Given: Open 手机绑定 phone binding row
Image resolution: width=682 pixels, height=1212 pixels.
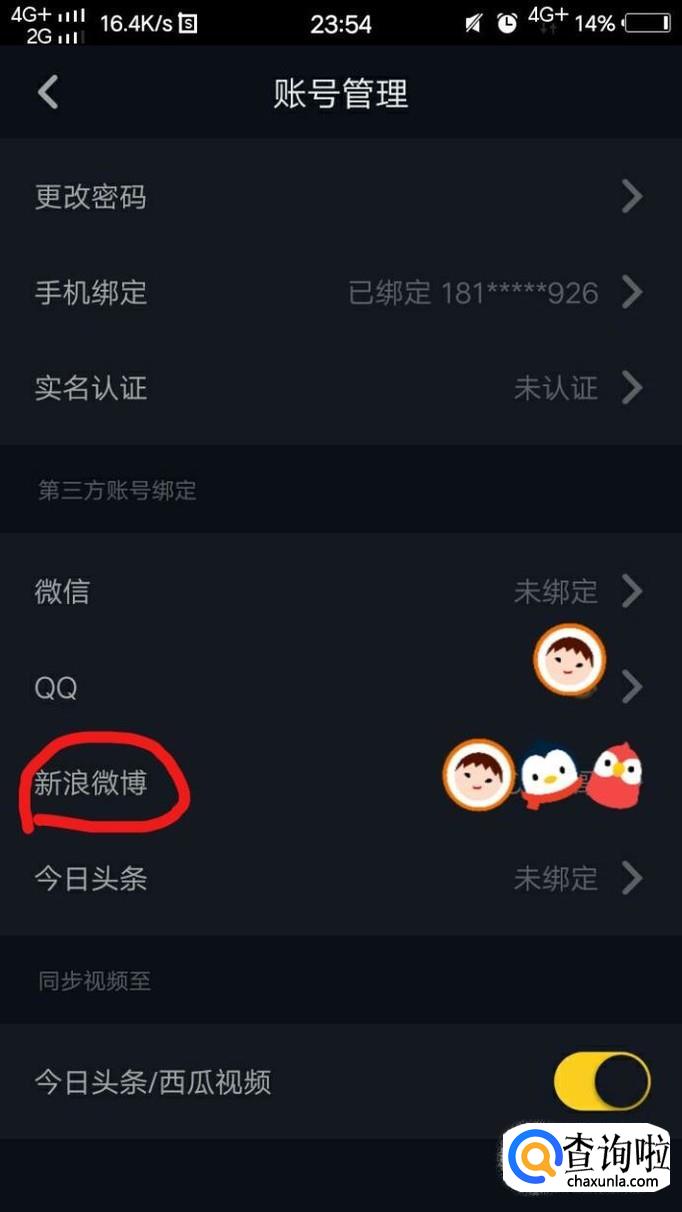Looking at the screenshot, I should (x=340, y=293).
